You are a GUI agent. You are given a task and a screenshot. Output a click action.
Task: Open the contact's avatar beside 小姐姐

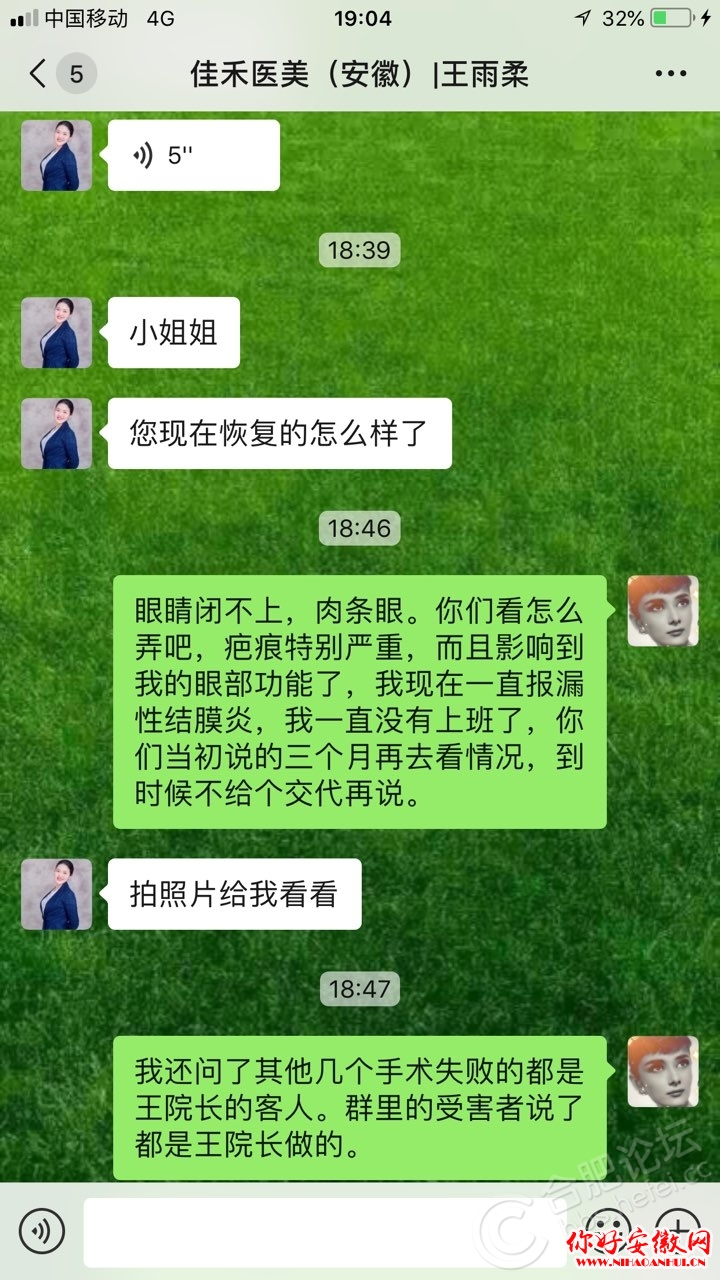coord(56,332)
